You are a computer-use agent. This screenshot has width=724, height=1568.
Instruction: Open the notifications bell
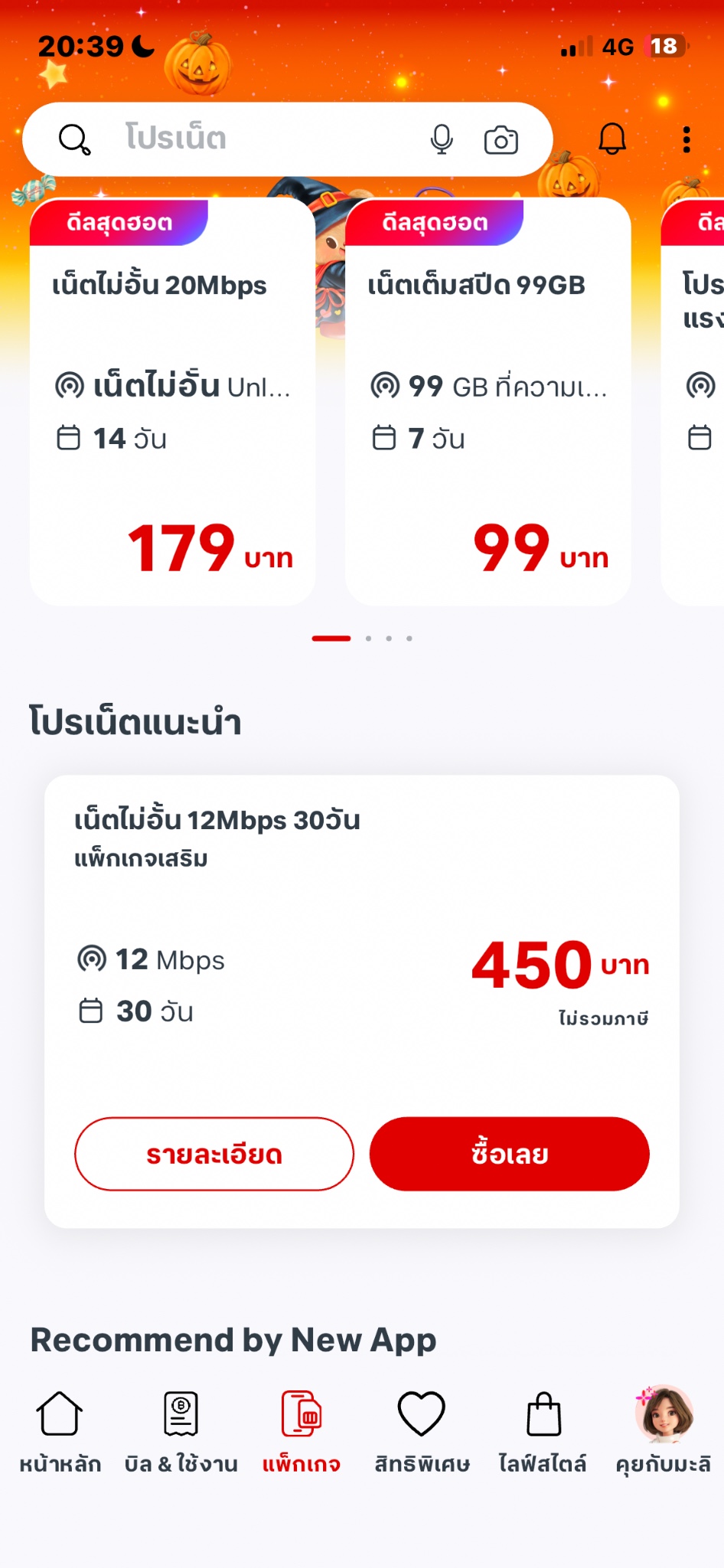coord(611,139)
